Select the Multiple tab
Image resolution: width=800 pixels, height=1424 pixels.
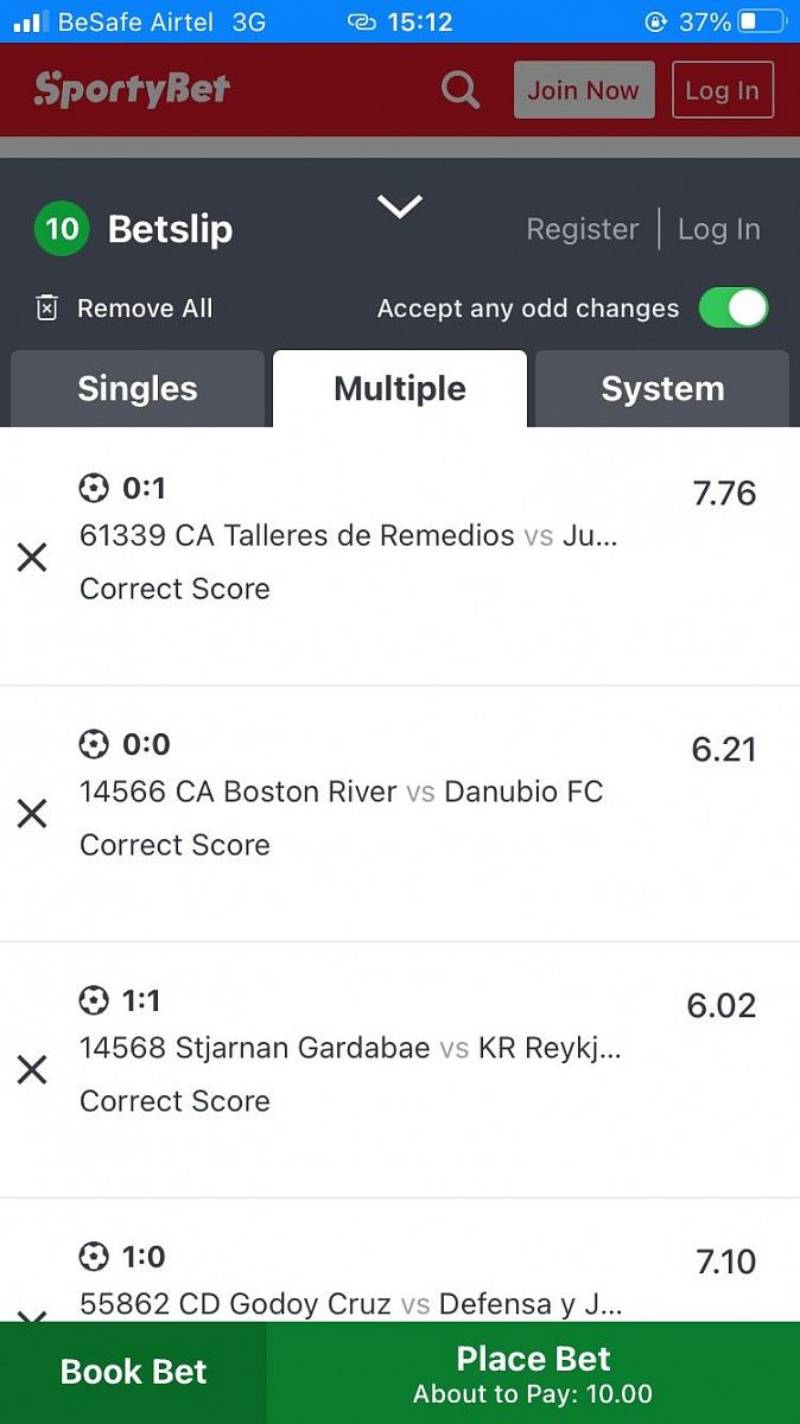(x=399, y=389)
